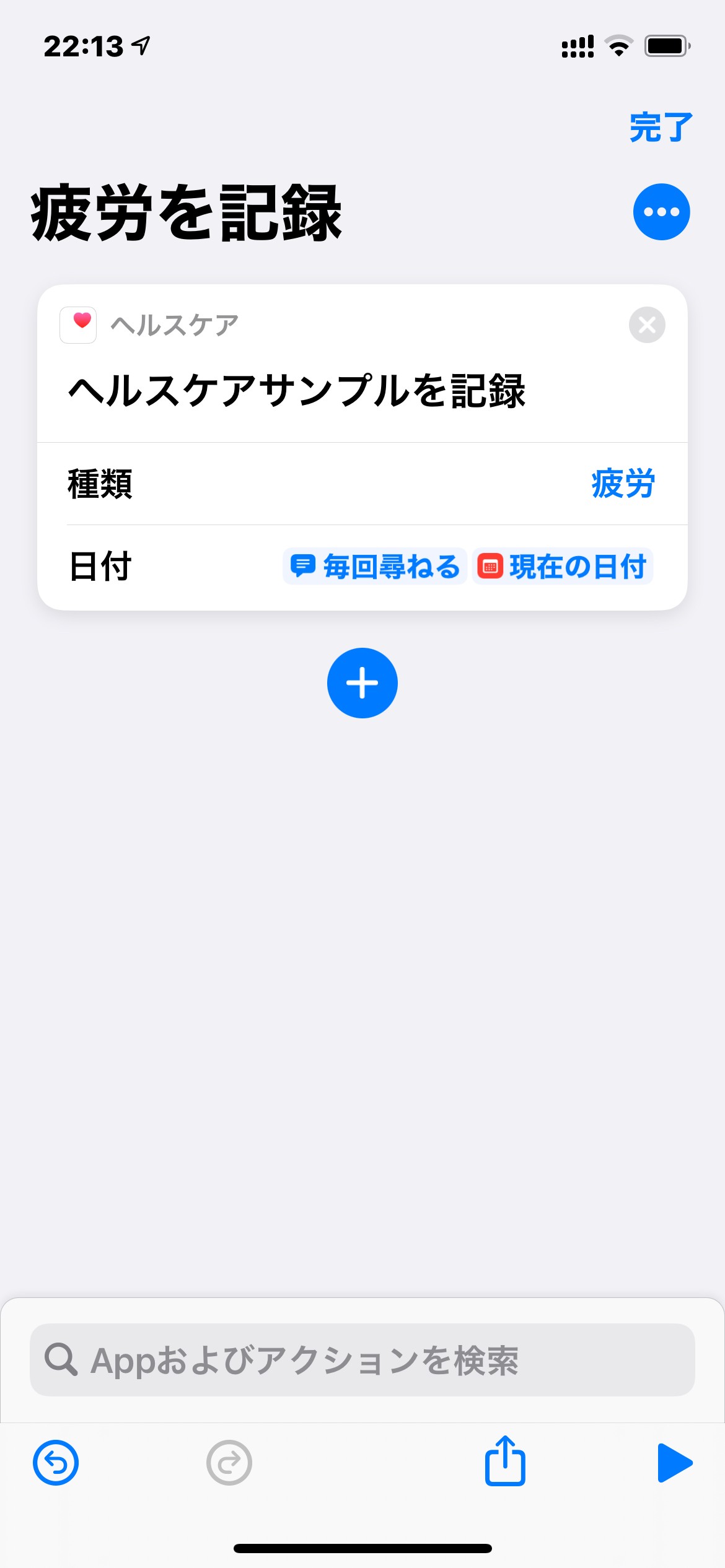Run the shortcut with play button

pos(674,1463)
